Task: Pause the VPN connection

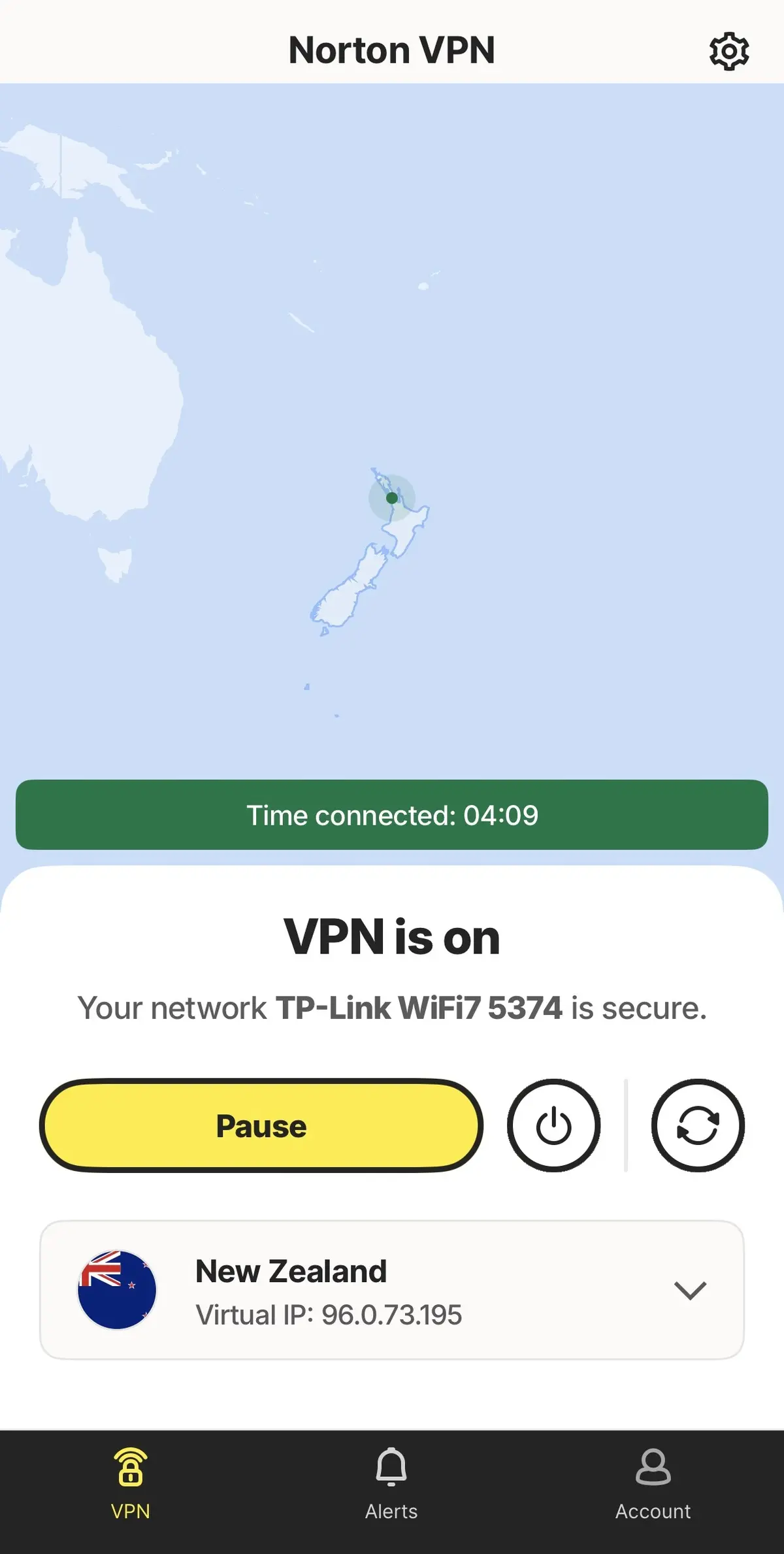Action: pyautogui.click(x=261, y=1125)
